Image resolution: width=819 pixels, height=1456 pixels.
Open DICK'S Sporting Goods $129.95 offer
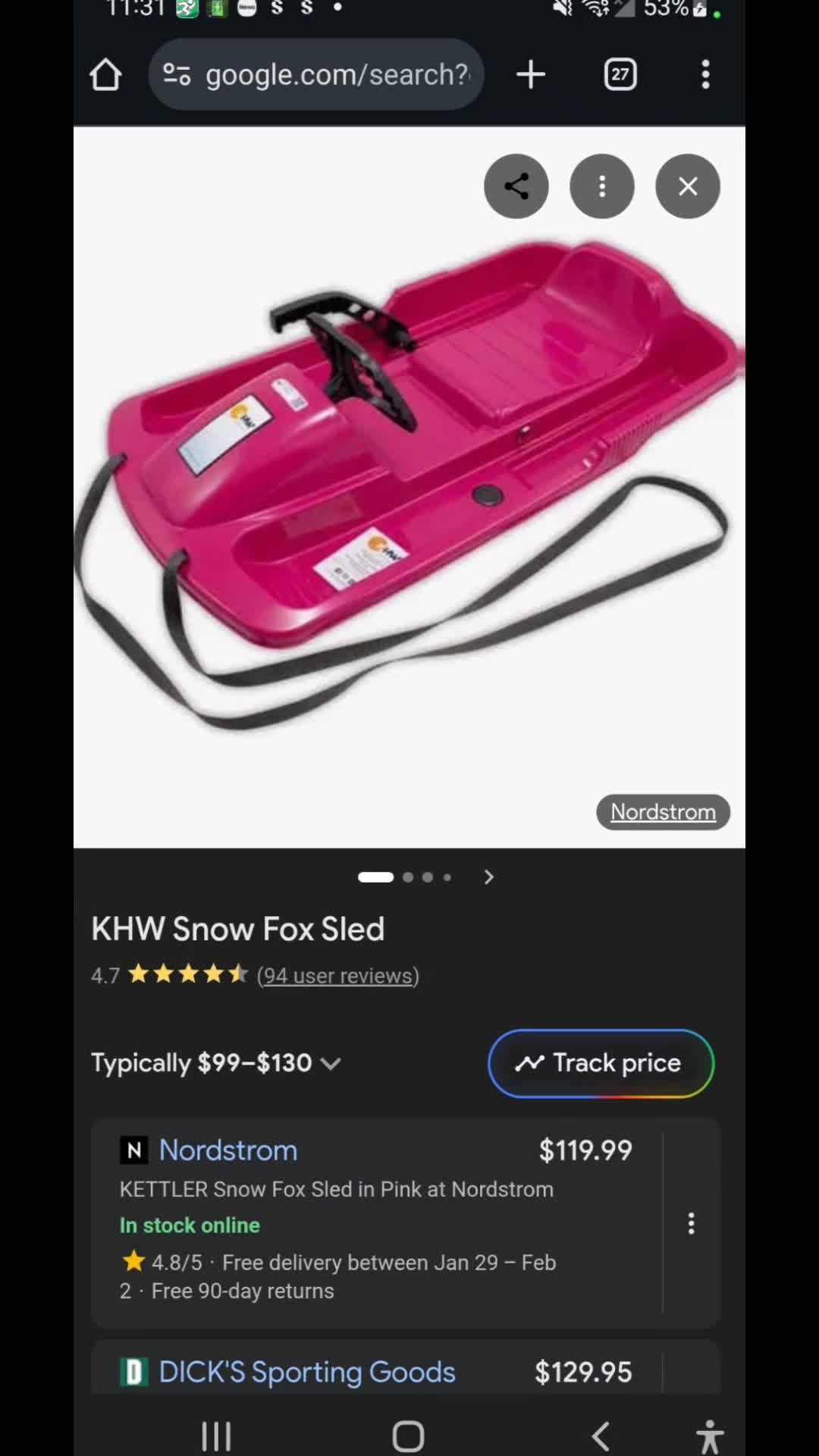click(x=376, y=1370)
